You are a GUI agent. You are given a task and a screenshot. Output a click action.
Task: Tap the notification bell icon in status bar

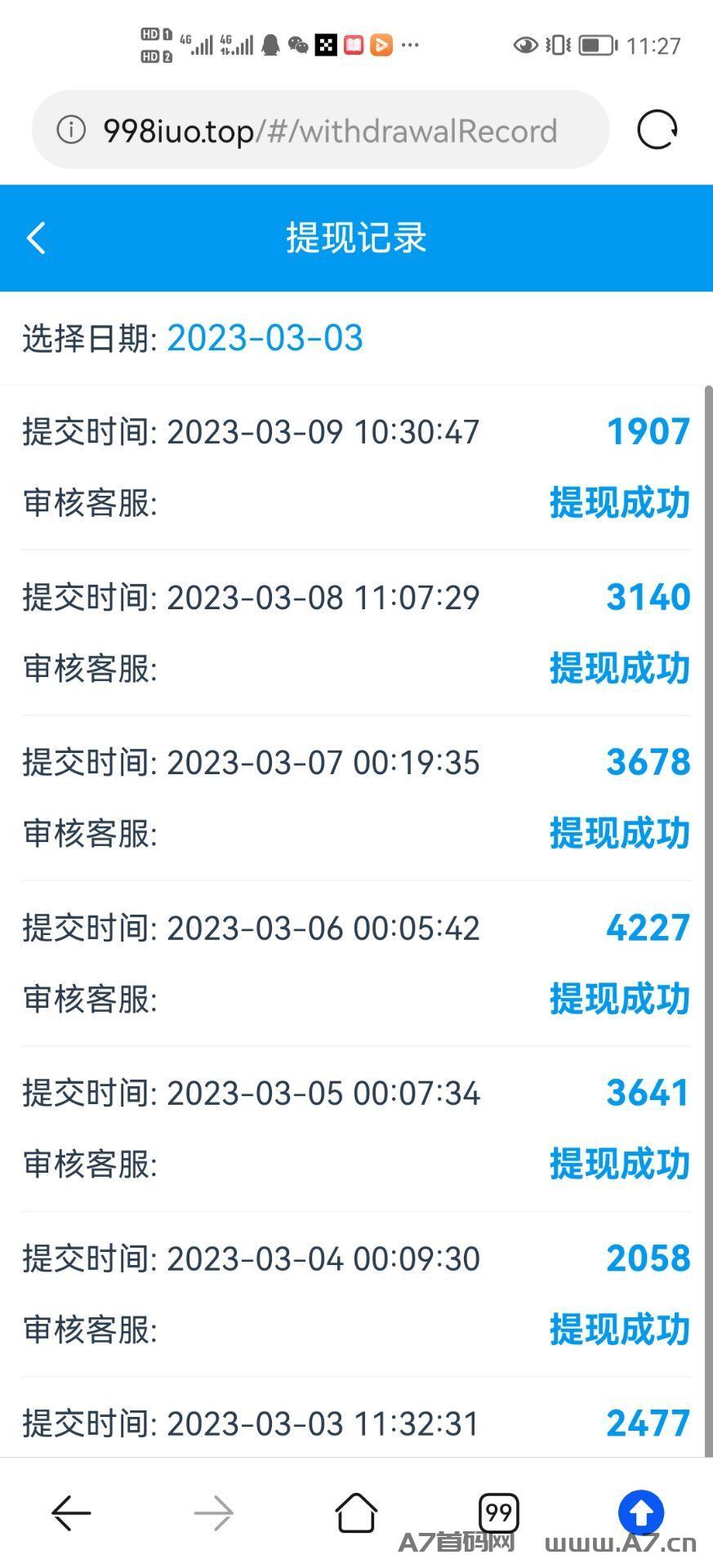[272, 45]
